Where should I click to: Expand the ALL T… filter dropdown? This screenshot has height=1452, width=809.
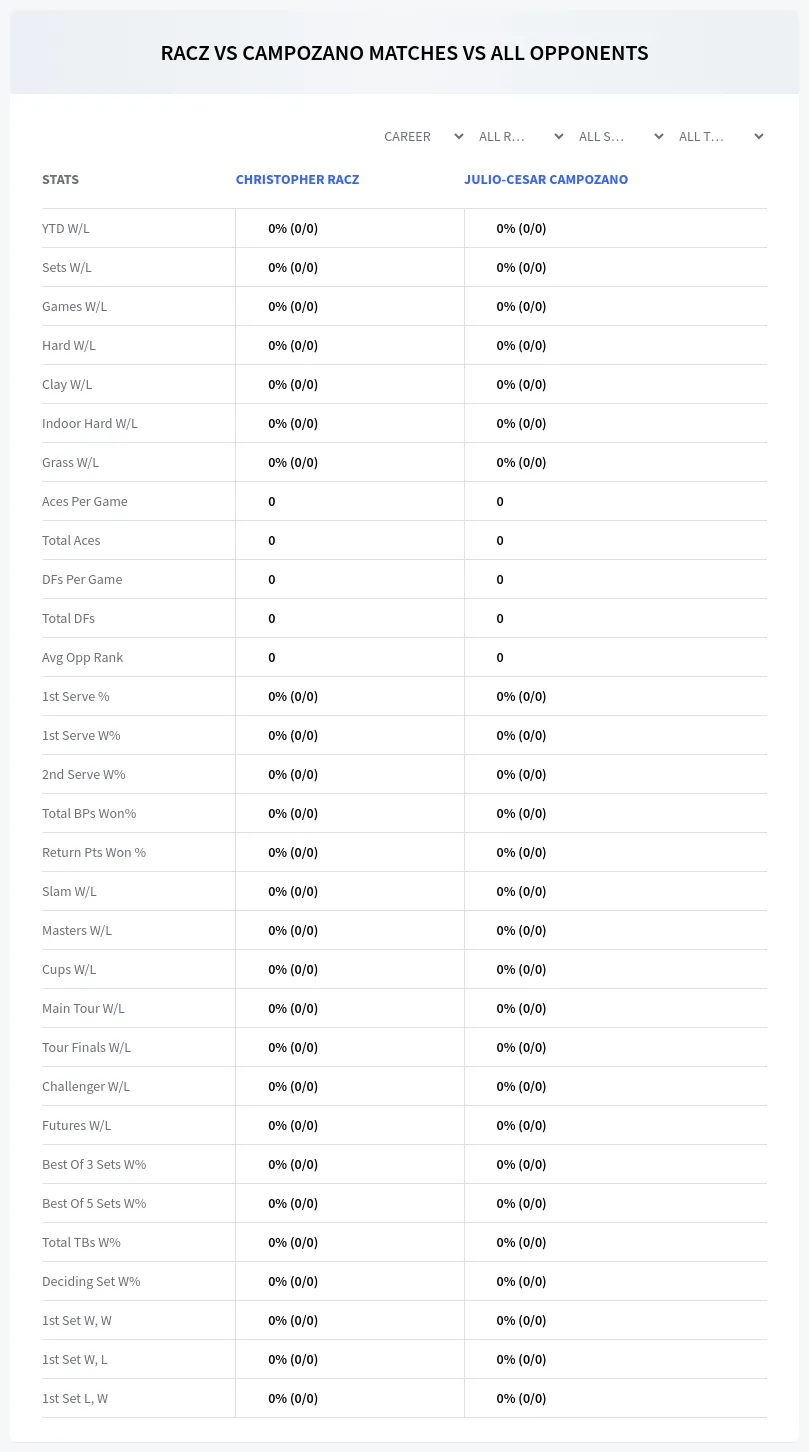[720, 136]
